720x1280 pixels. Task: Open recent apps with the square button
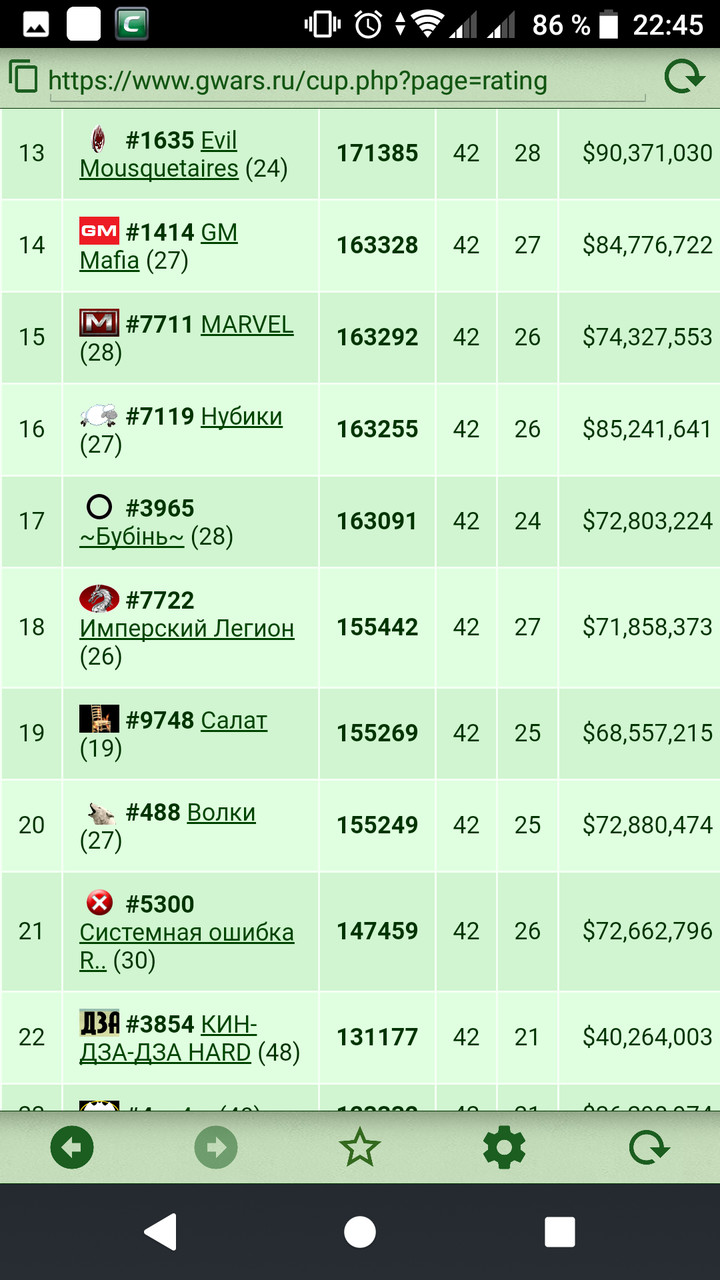point(559,1232)
